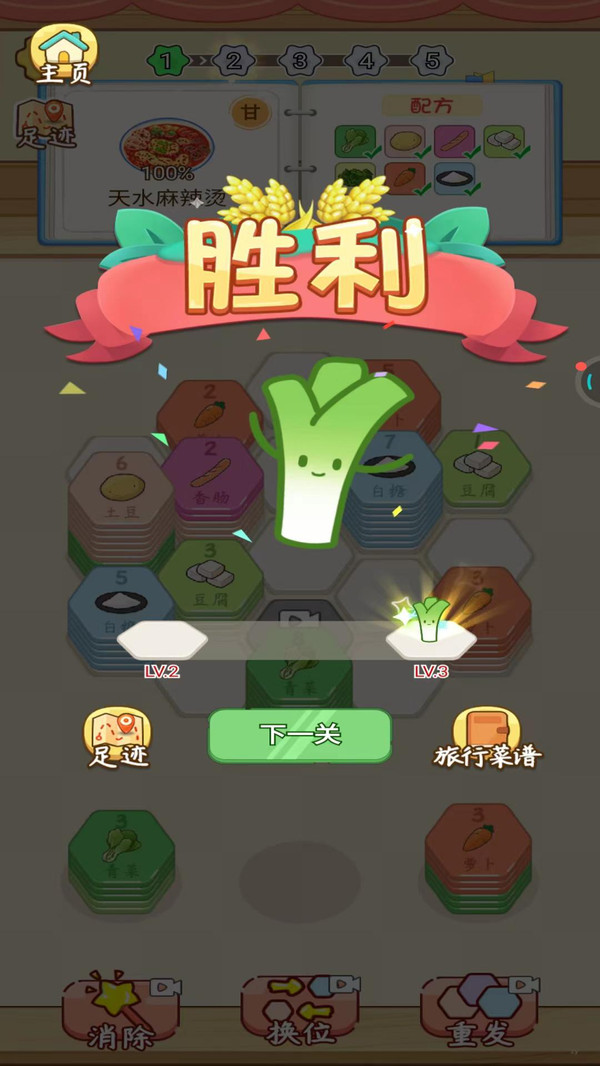Screen dimensions: 600x1066
Task: Tap the 下一关 next level button
Action: coord(299,735)
